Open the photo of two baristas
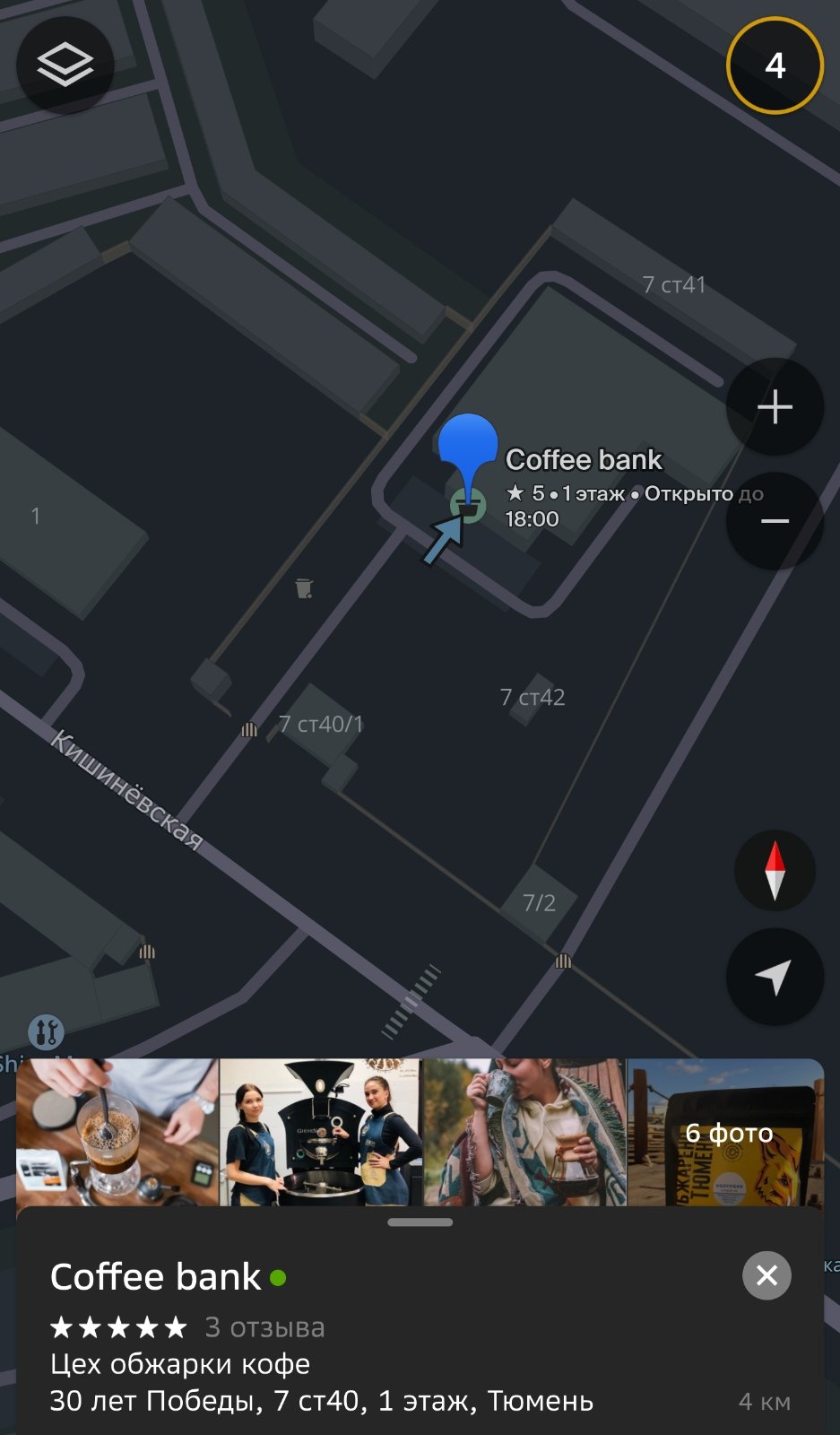Viewport: 840px width, 1435px height. 321,1132
